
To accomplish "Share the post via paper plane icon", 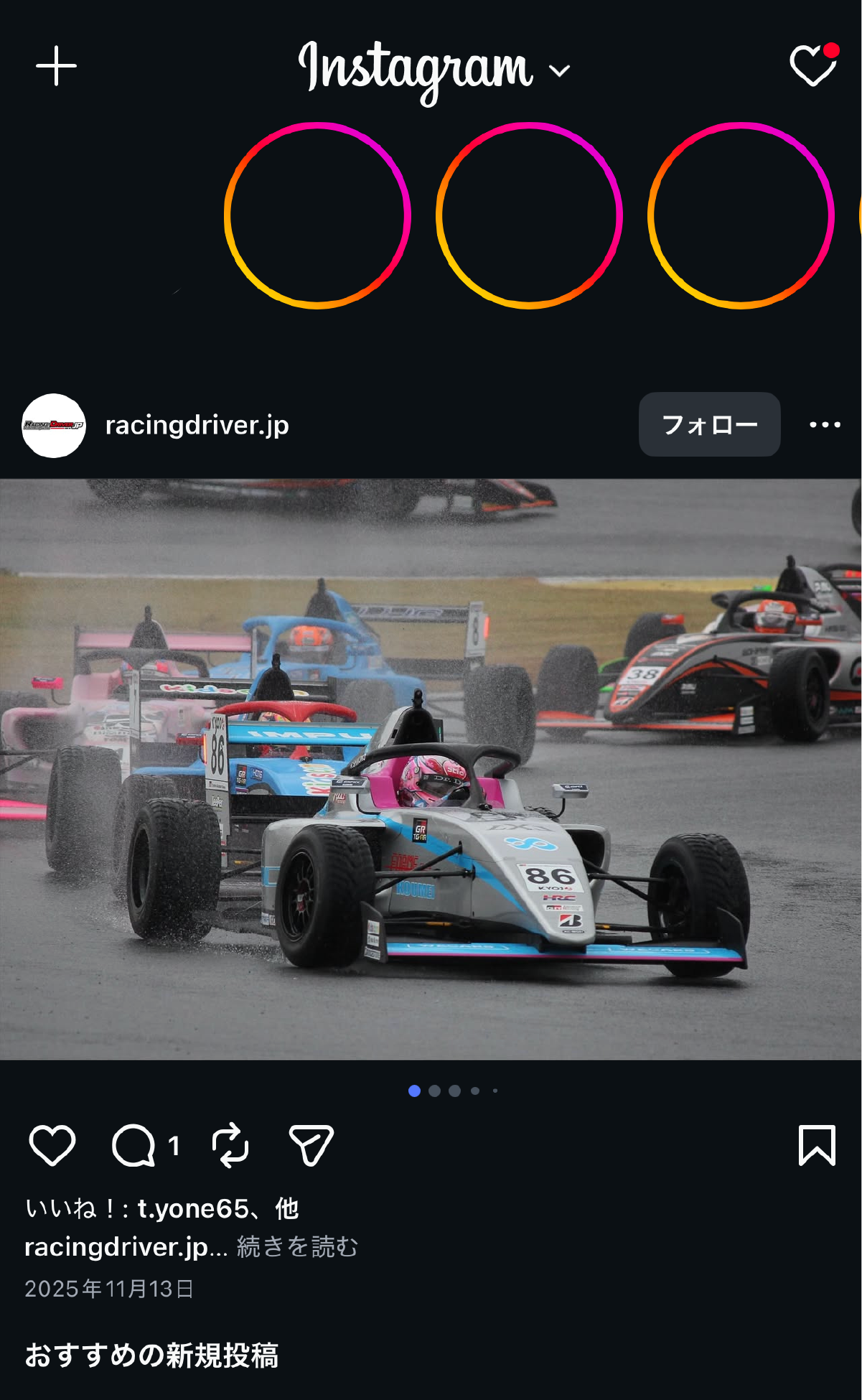I will tap(311, 1145).
